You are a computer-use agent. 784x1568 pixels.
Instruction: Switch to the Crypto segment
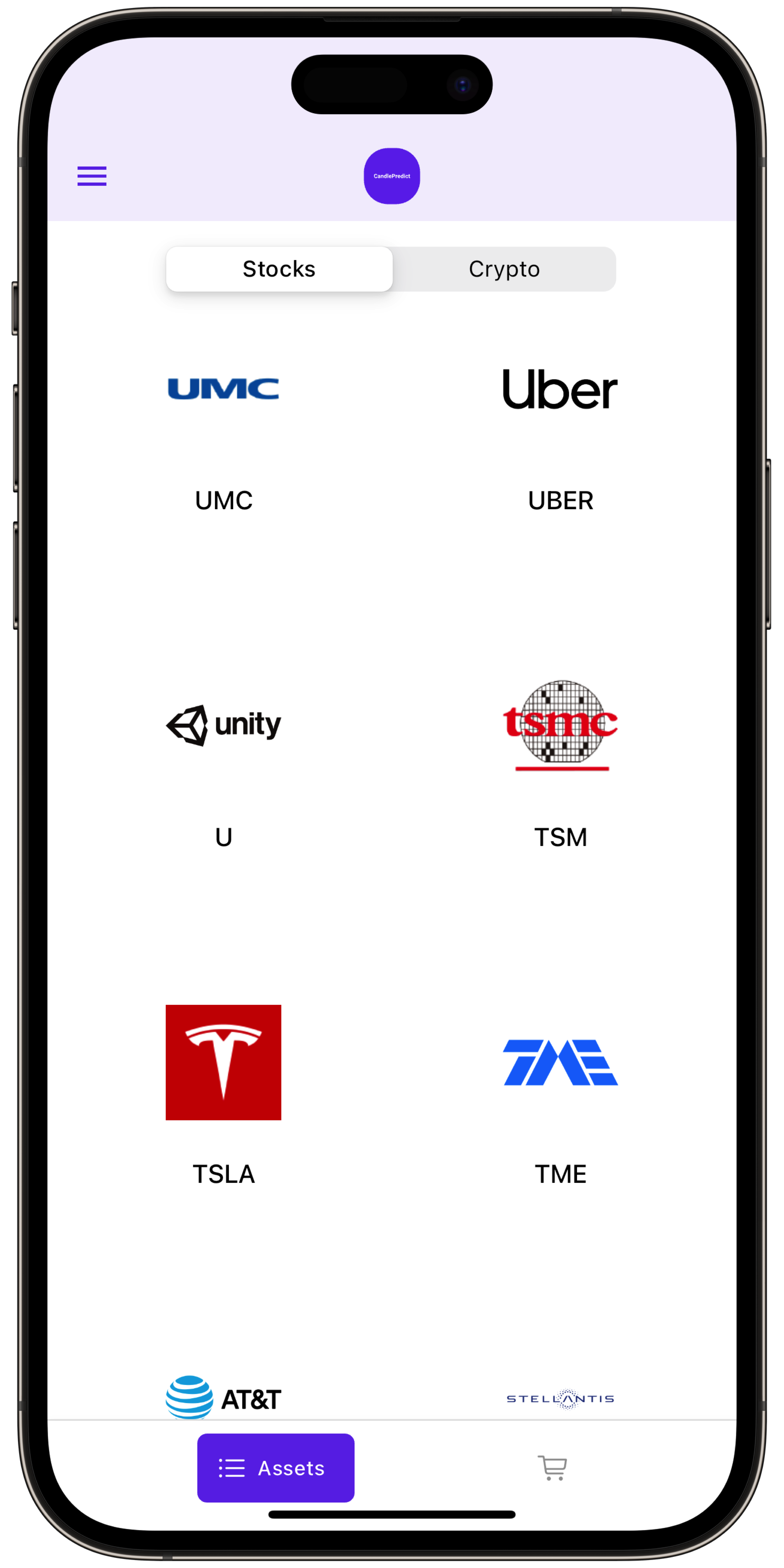(504, 269)
